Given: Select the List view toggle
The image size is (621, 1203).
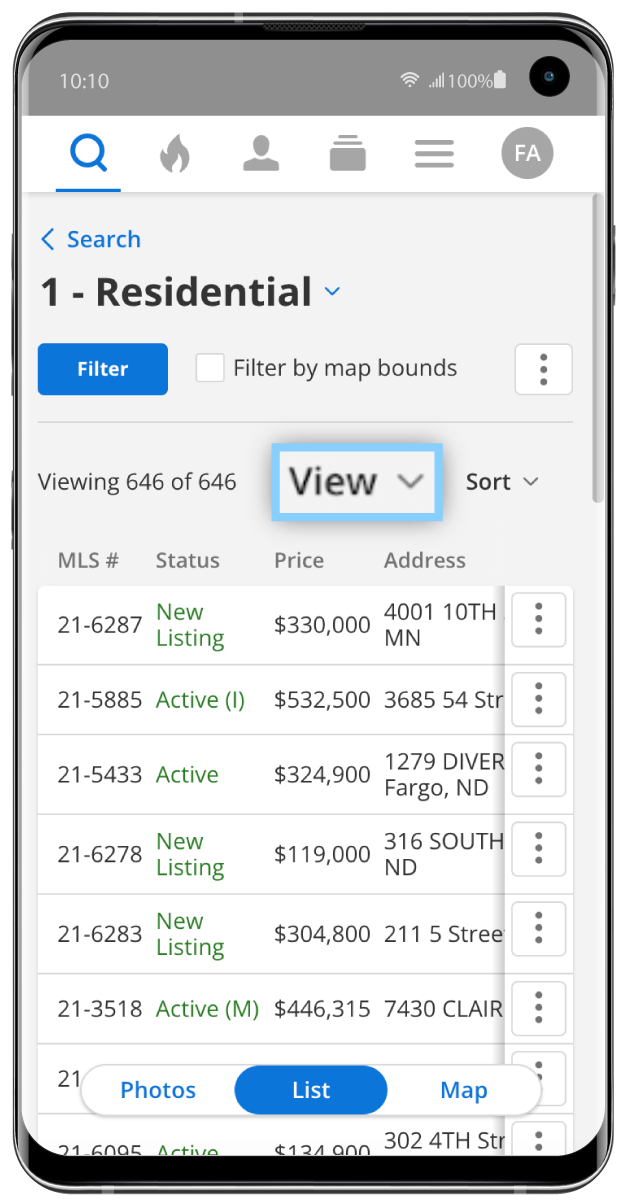Looking at the screenshot, I should 311,1090.
